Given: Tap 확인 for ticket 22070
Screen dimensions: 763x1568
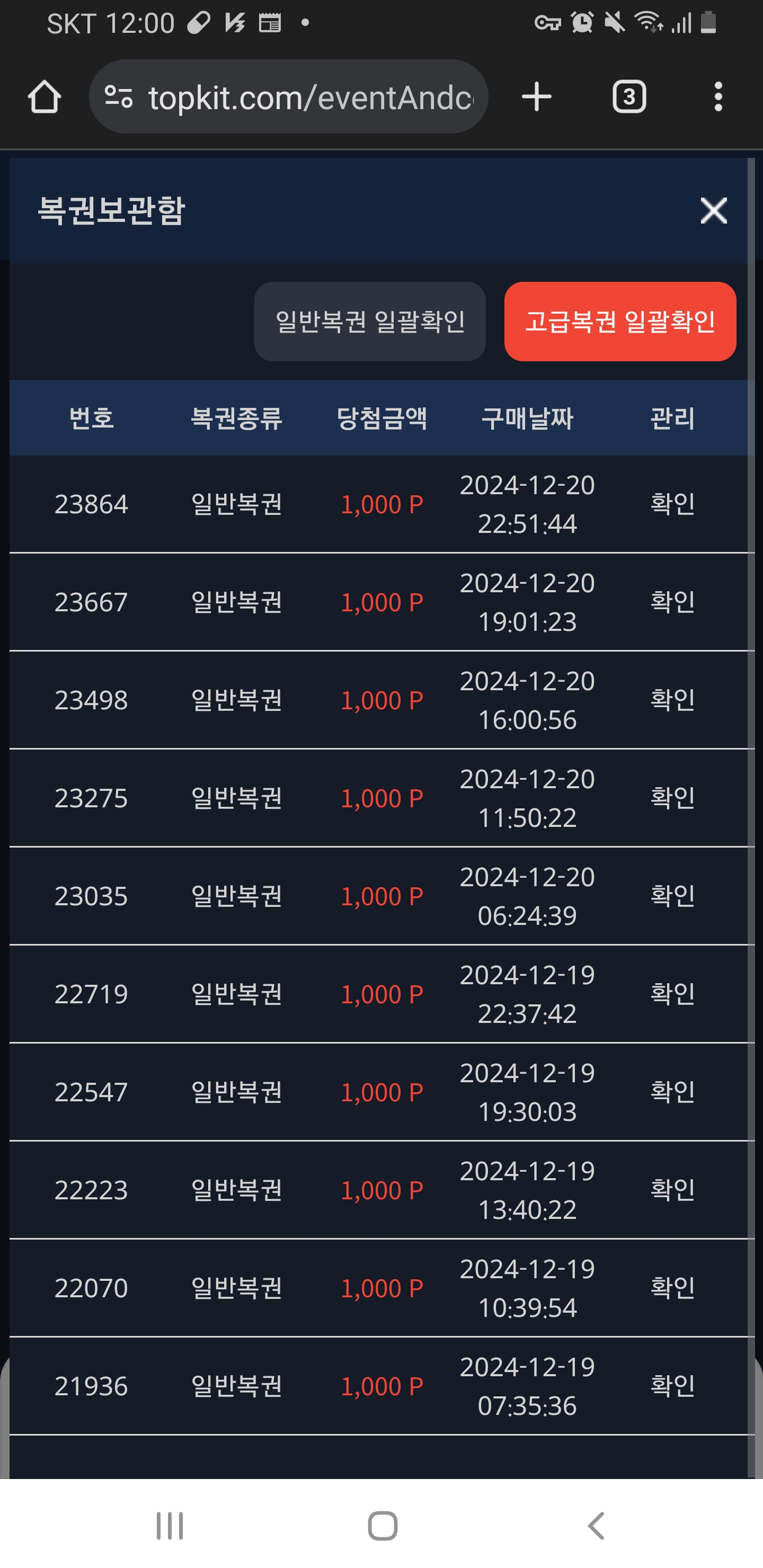Looking at the screenshot, I should coord(672,1288).
